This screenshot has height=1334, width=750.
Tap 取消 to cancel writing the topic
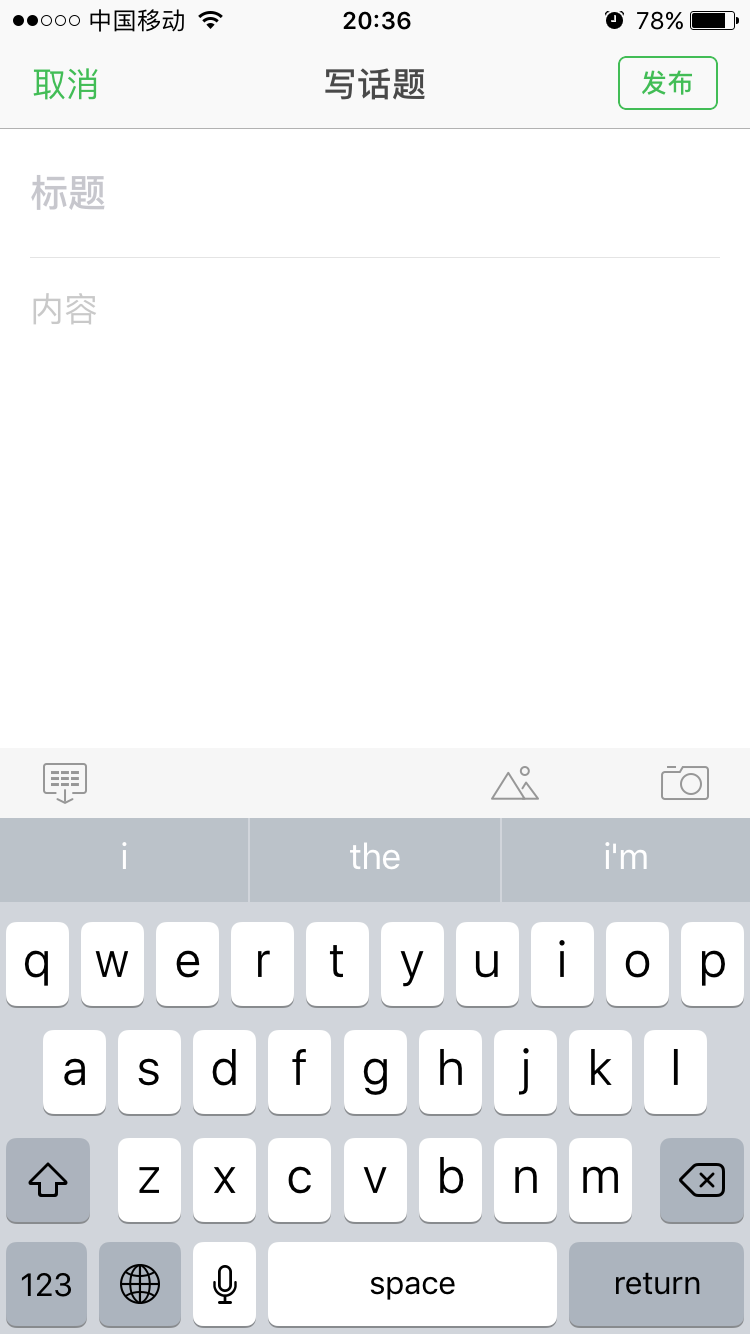pos(66,84)
